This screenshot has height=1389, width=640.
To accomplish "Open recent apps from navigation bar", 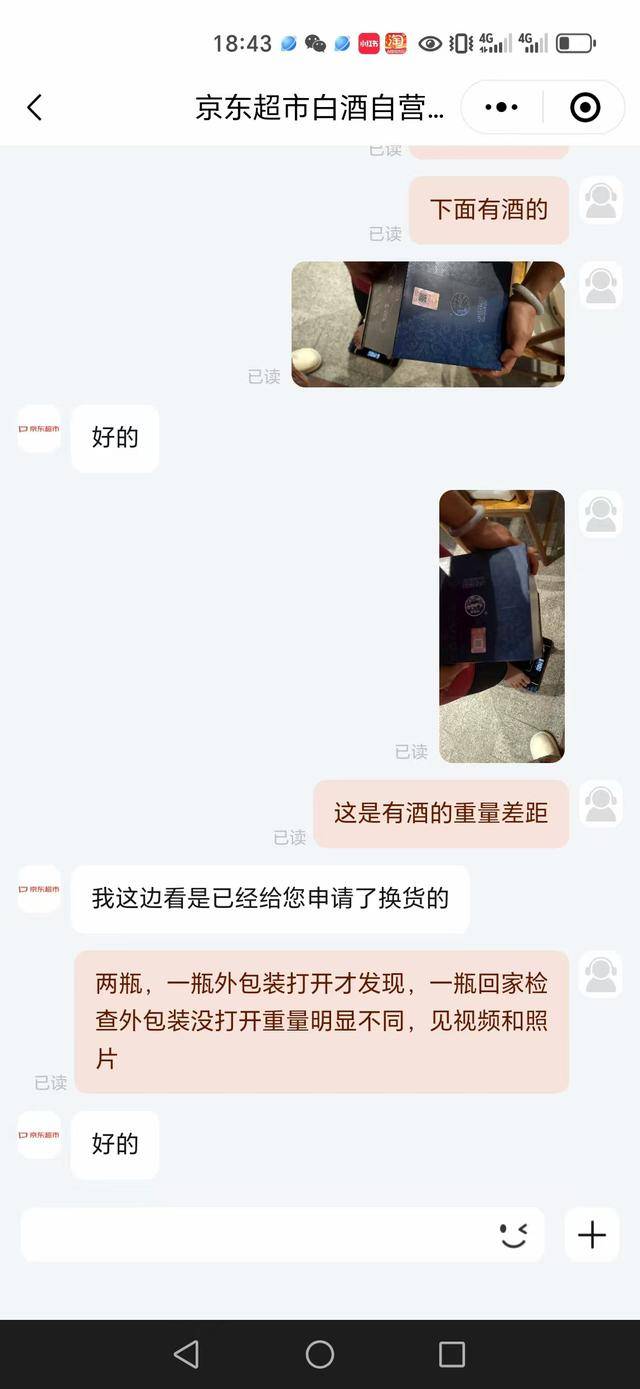I will point(452,1354).
